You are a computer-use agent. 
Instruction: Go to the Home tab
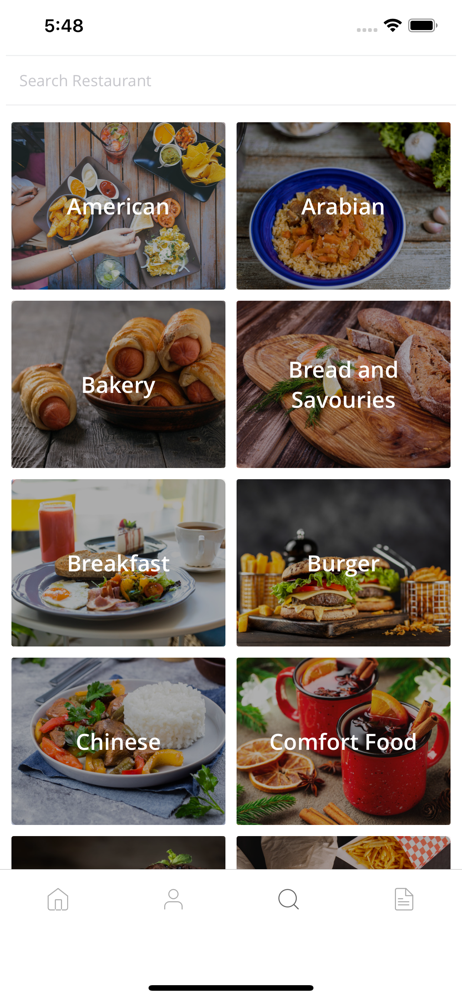58,899
